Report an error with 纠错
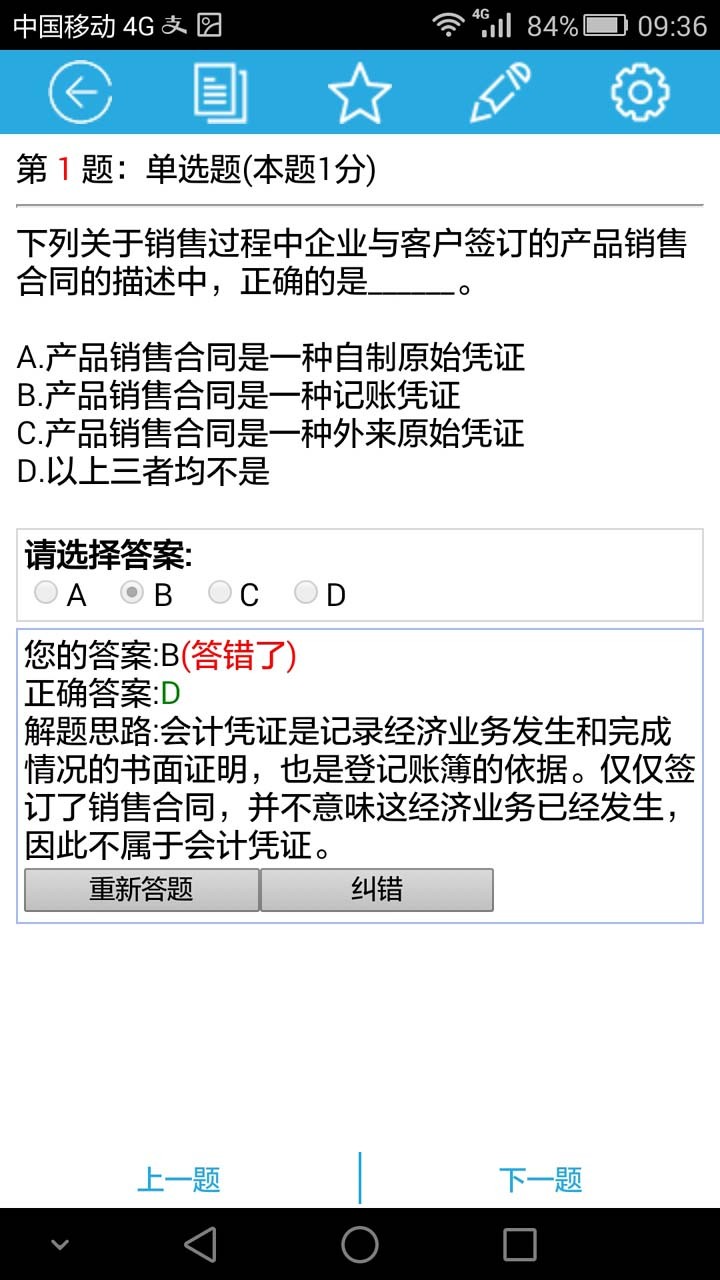Image resolution: width=720 pixels, height=1280 pixels. 377,890
